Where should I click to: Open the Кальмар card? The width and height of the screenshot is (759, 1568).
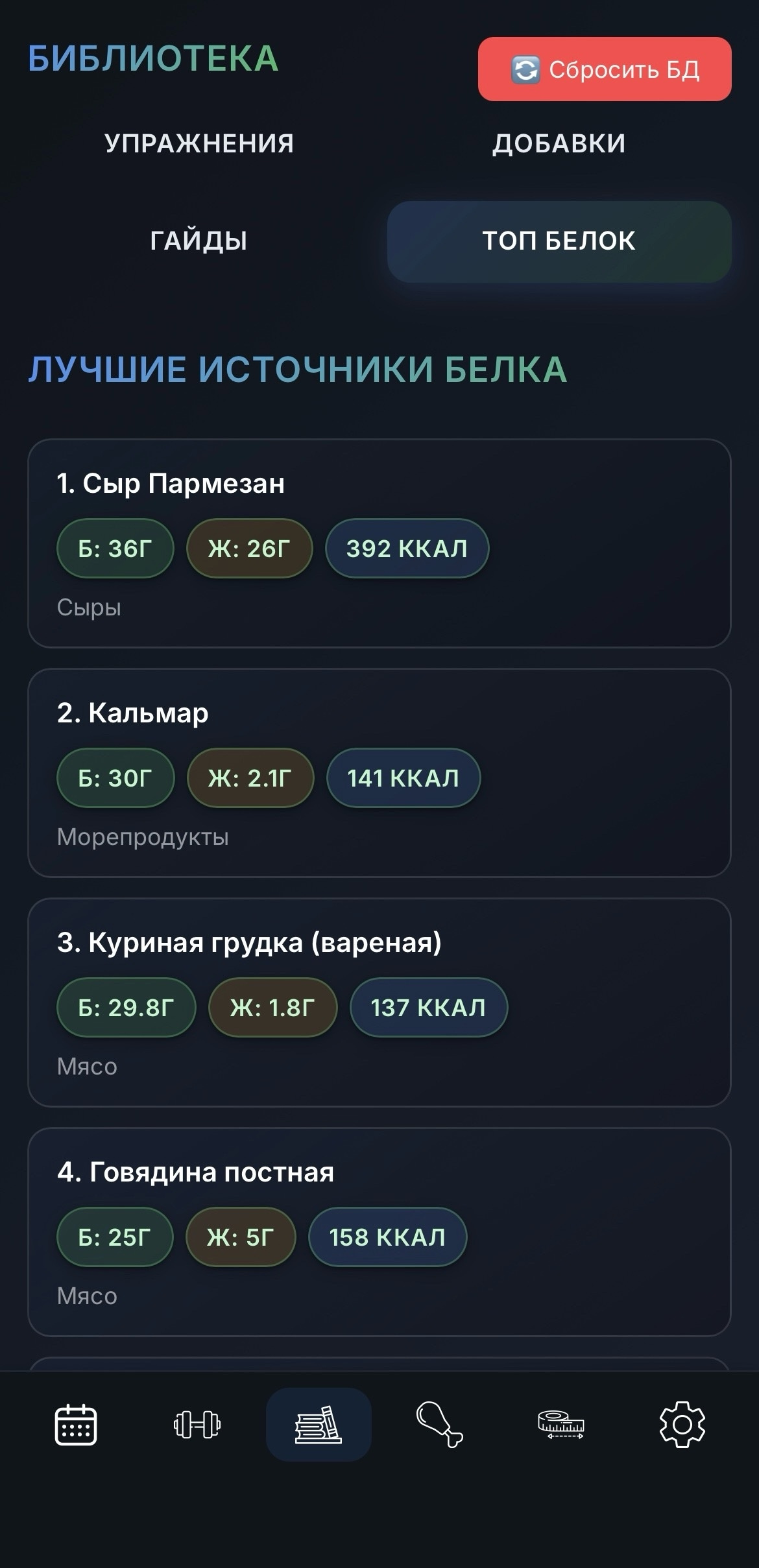tap(379, 773)
